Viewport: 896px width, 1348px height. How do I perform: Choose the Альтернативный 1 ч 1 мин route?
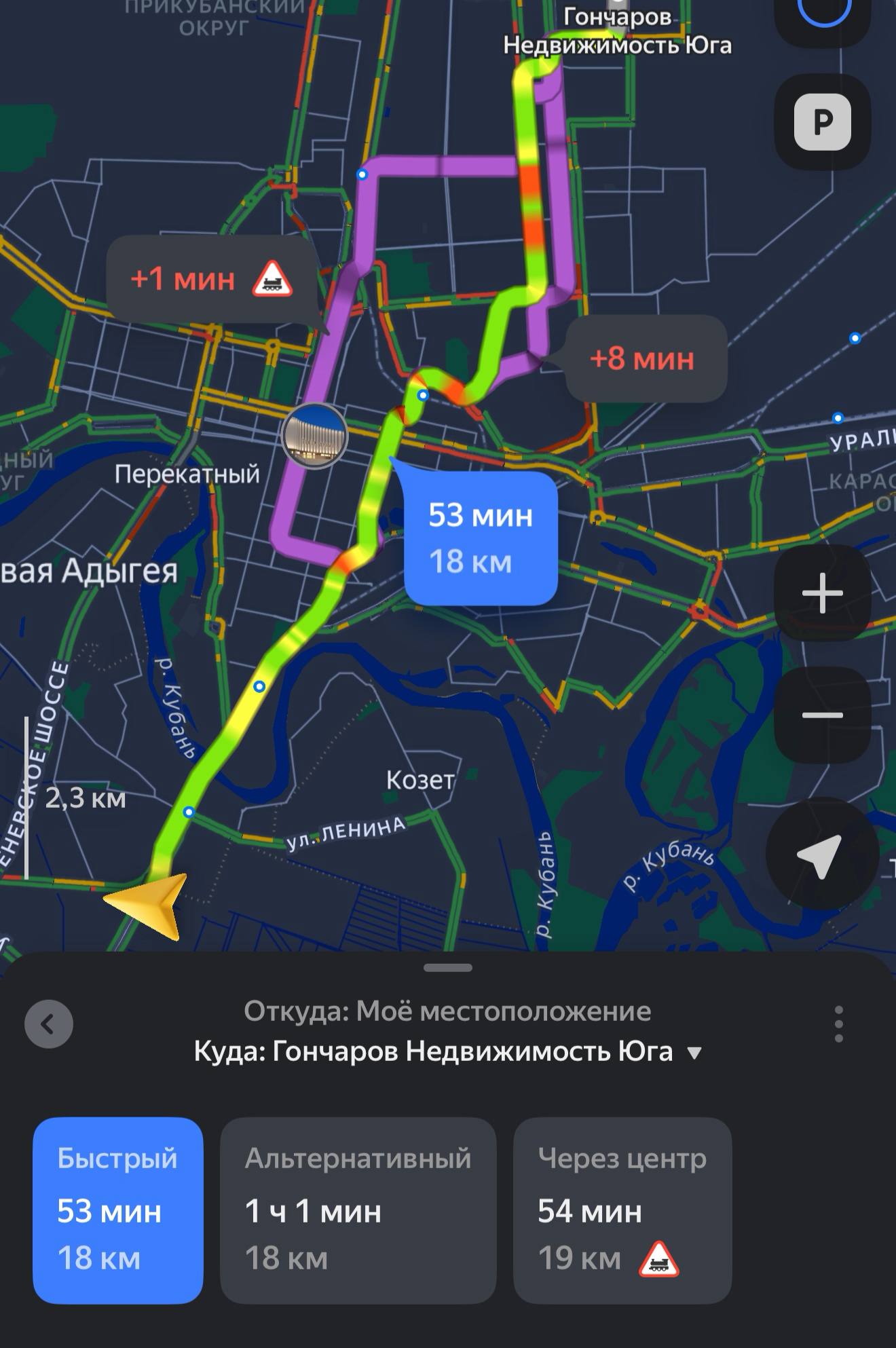358,1210
